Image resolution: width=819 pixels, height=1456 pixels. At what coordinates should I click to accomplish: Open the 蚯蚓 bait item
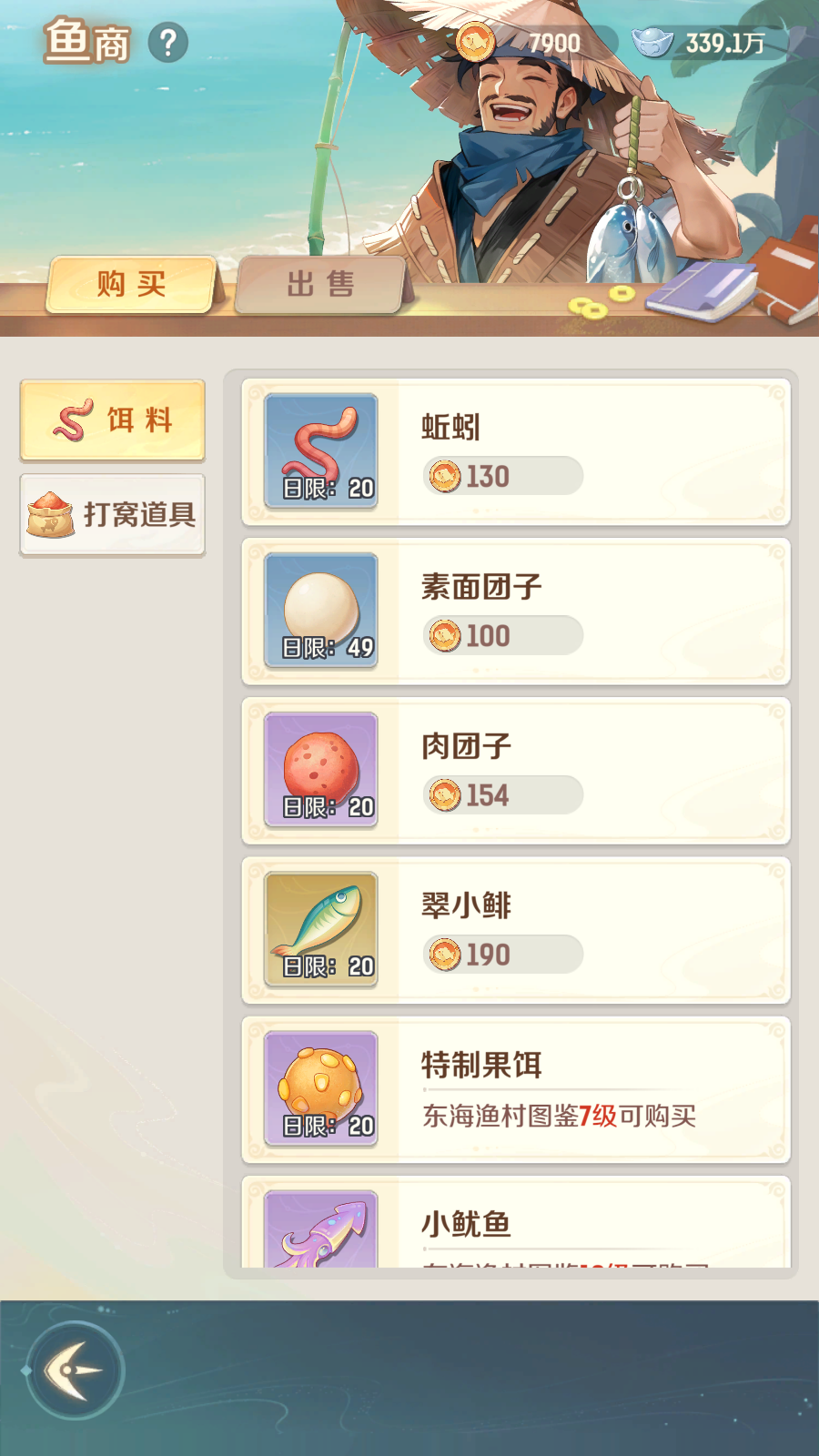coord(515,452)
